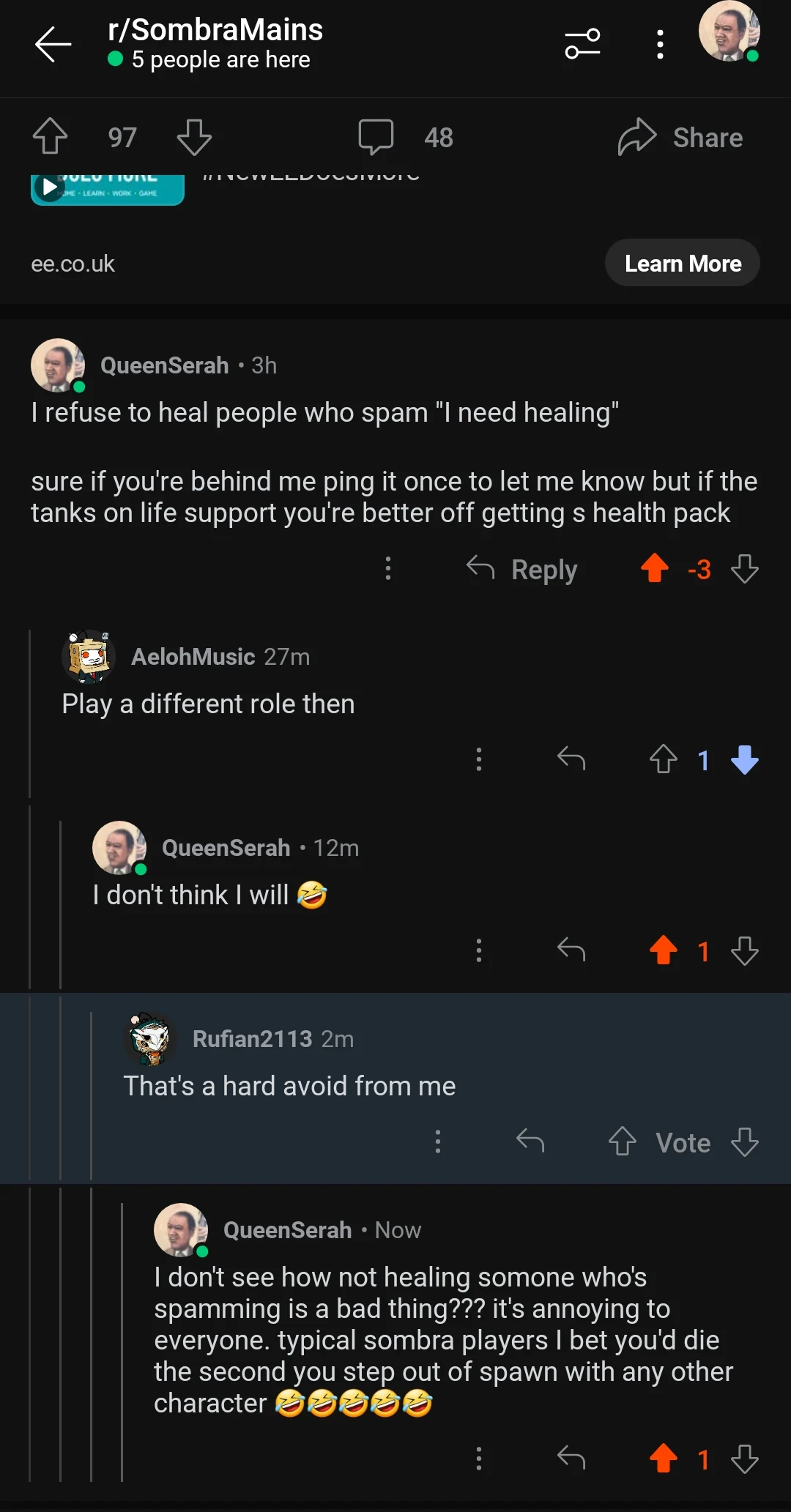Open your profile avatar menu
The image size is (791, 1512).
tap(729, 34)
